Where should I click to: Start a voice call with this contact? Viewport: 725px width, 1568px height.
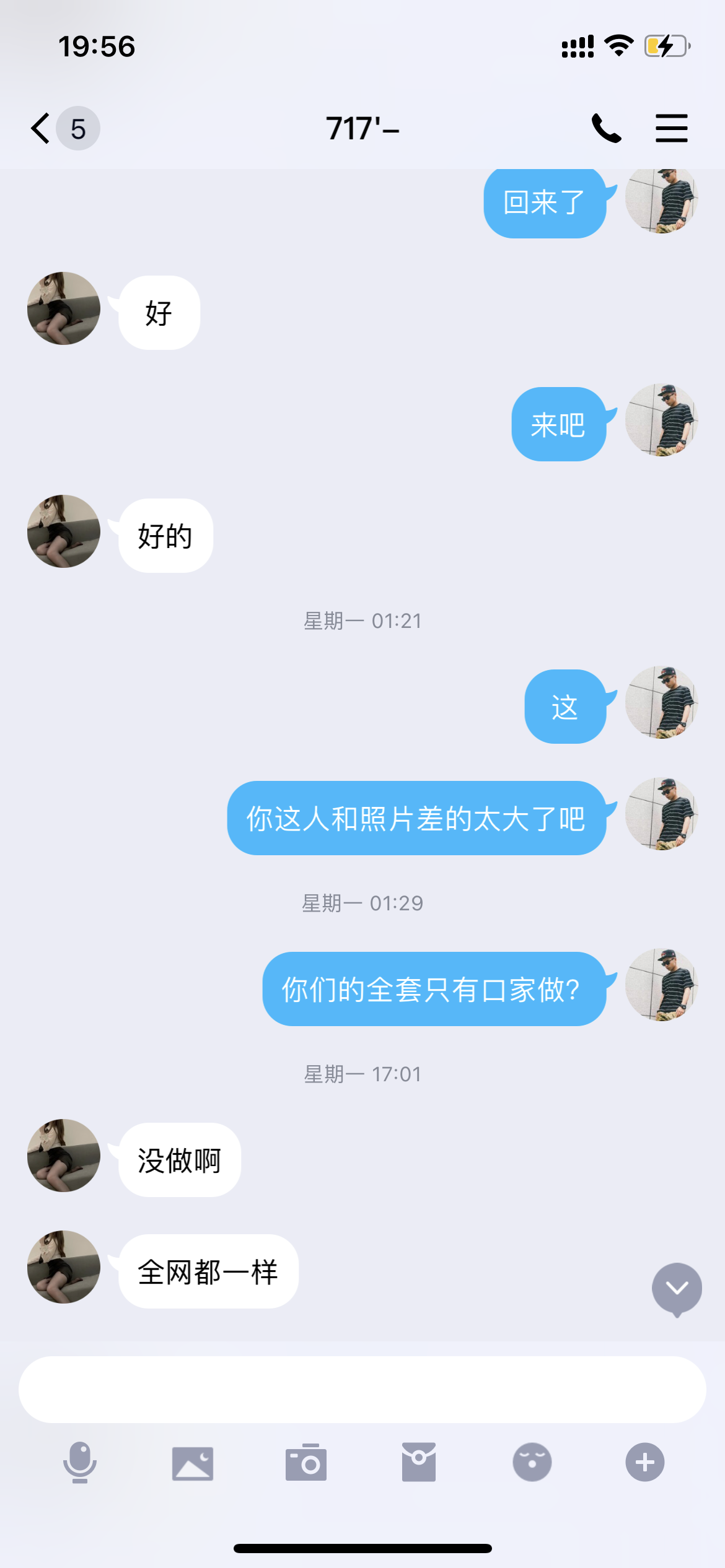[606, 128]
